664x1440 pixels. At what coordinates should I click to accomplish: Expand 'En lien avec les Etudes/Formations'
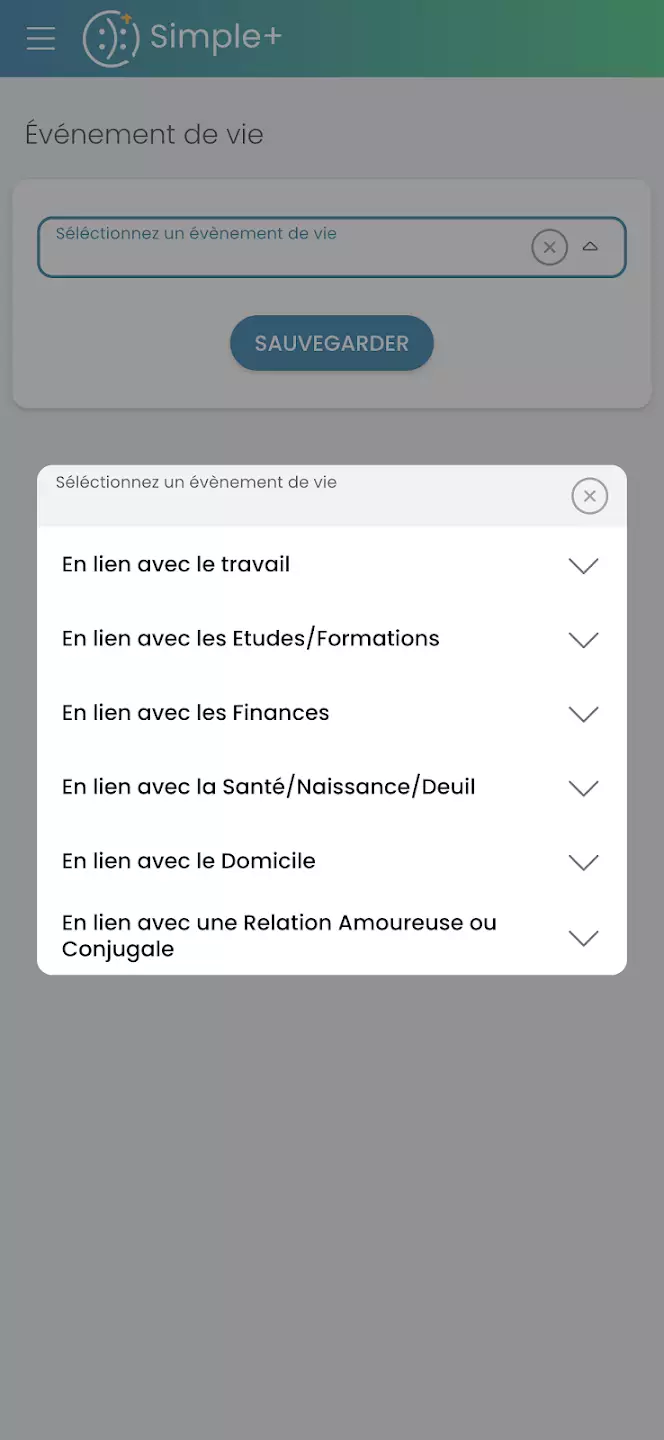tap(332, 638)
